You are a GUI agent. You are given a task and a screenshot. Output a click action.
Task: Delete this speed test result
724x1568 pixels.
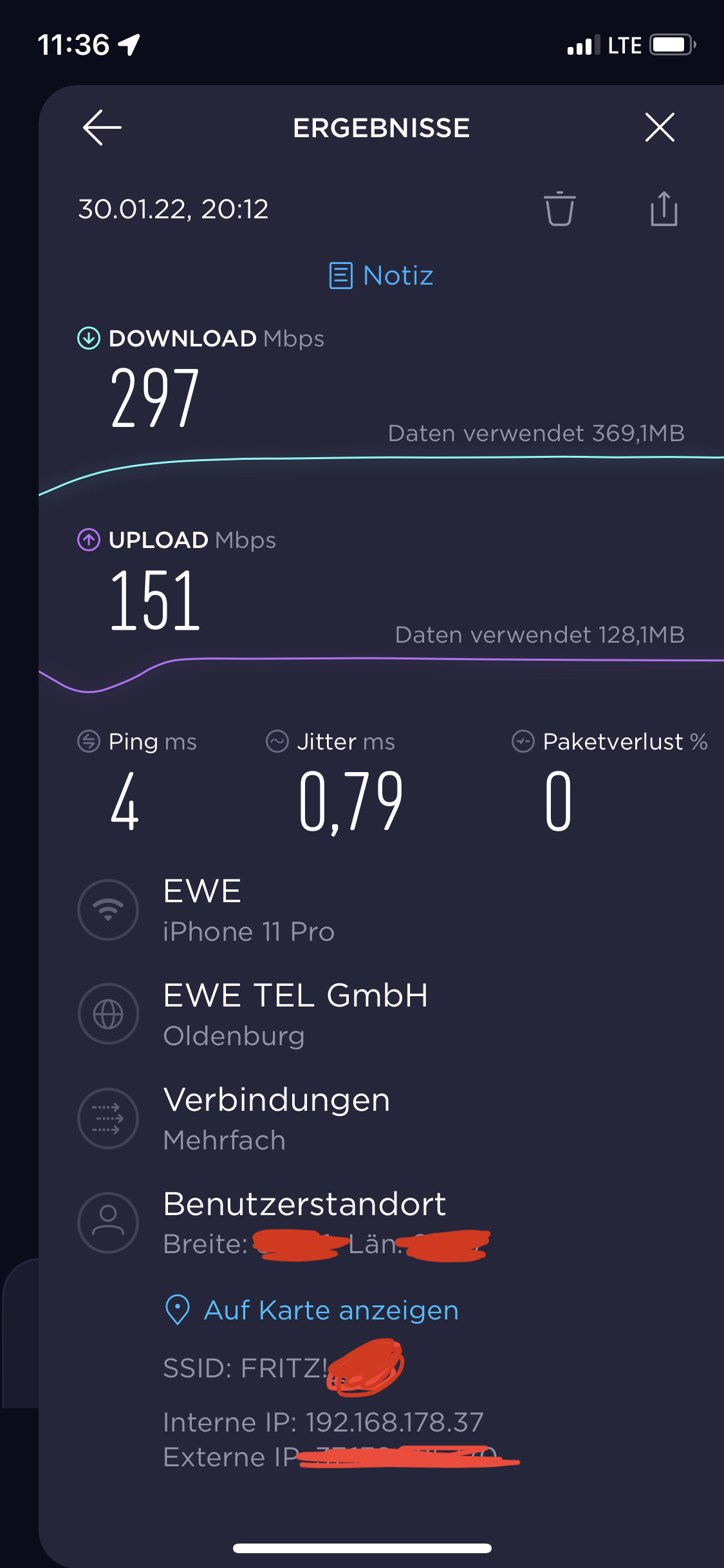(560, 209)
